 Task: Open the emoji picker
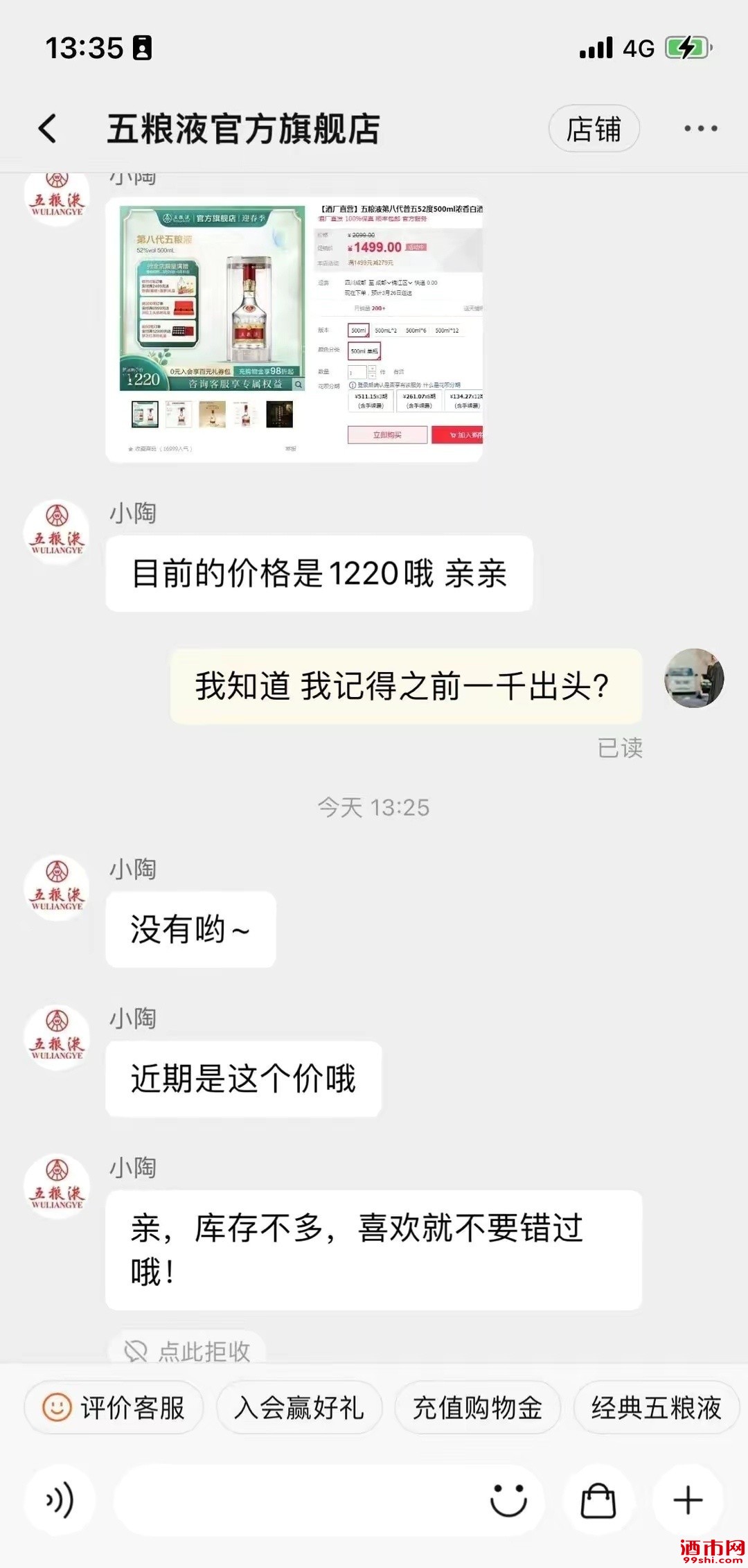coord(509,1500)
